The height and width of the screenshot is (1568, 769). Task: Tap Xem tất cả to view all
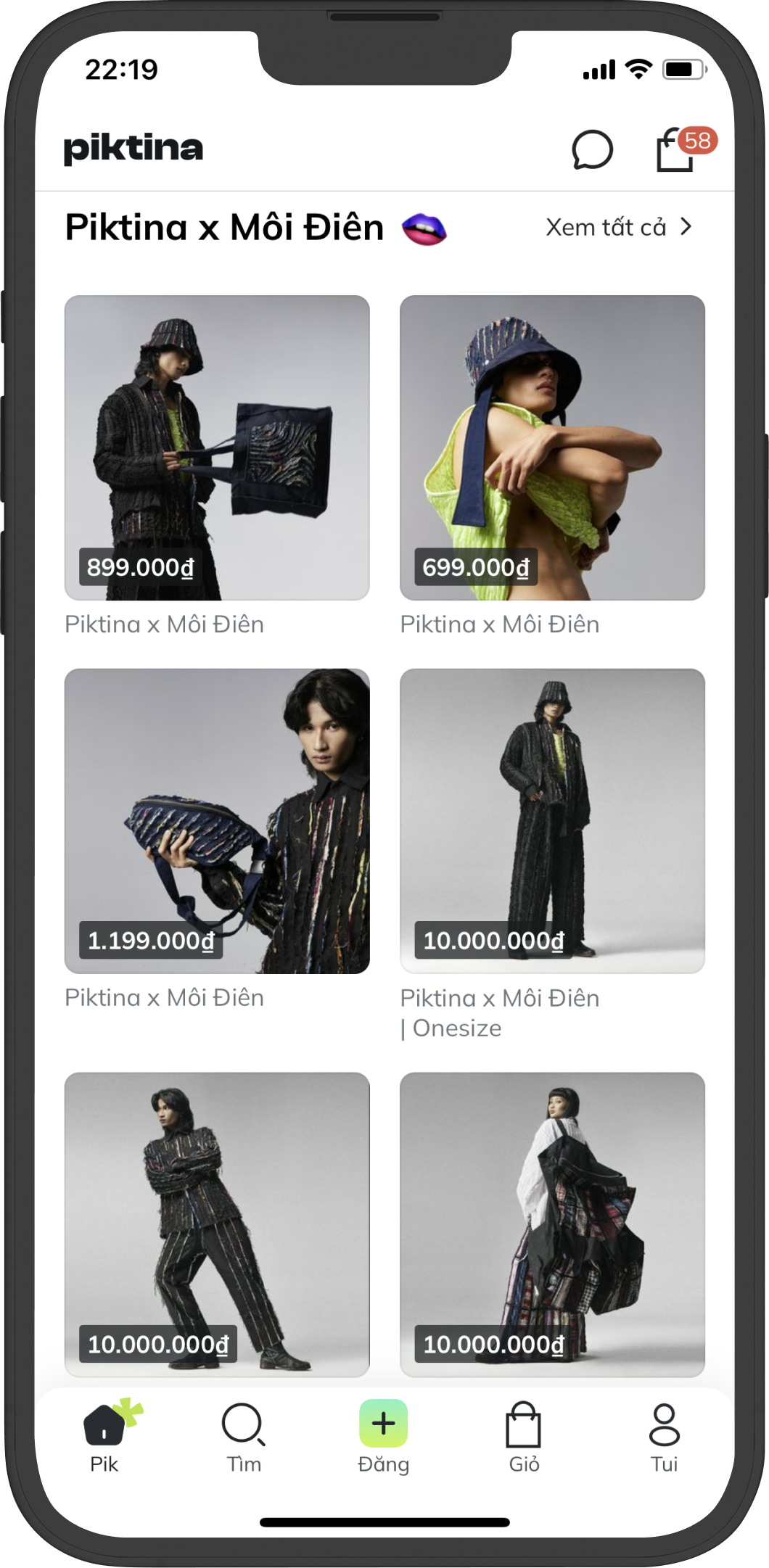tap(619, 227)
